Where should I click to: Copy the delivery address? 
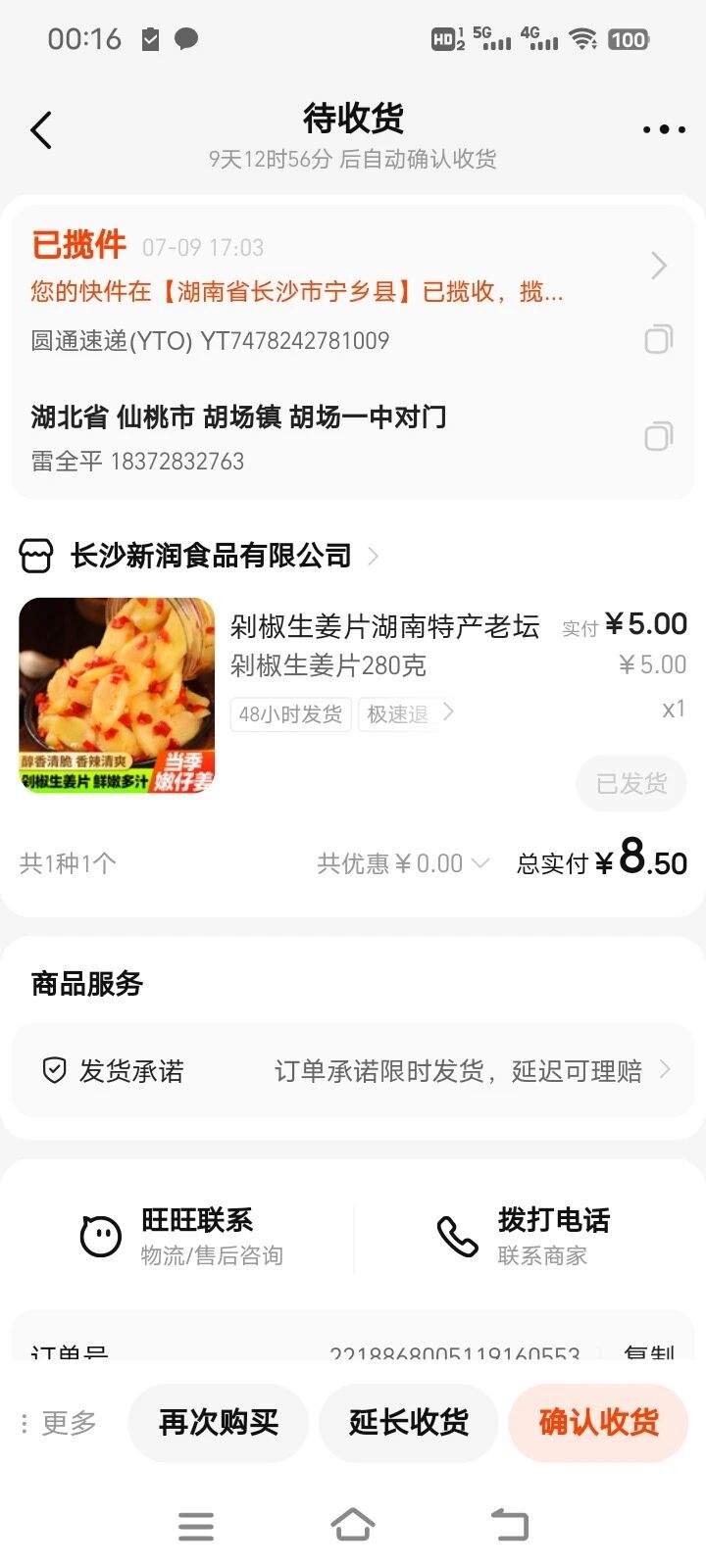[658, 436]
